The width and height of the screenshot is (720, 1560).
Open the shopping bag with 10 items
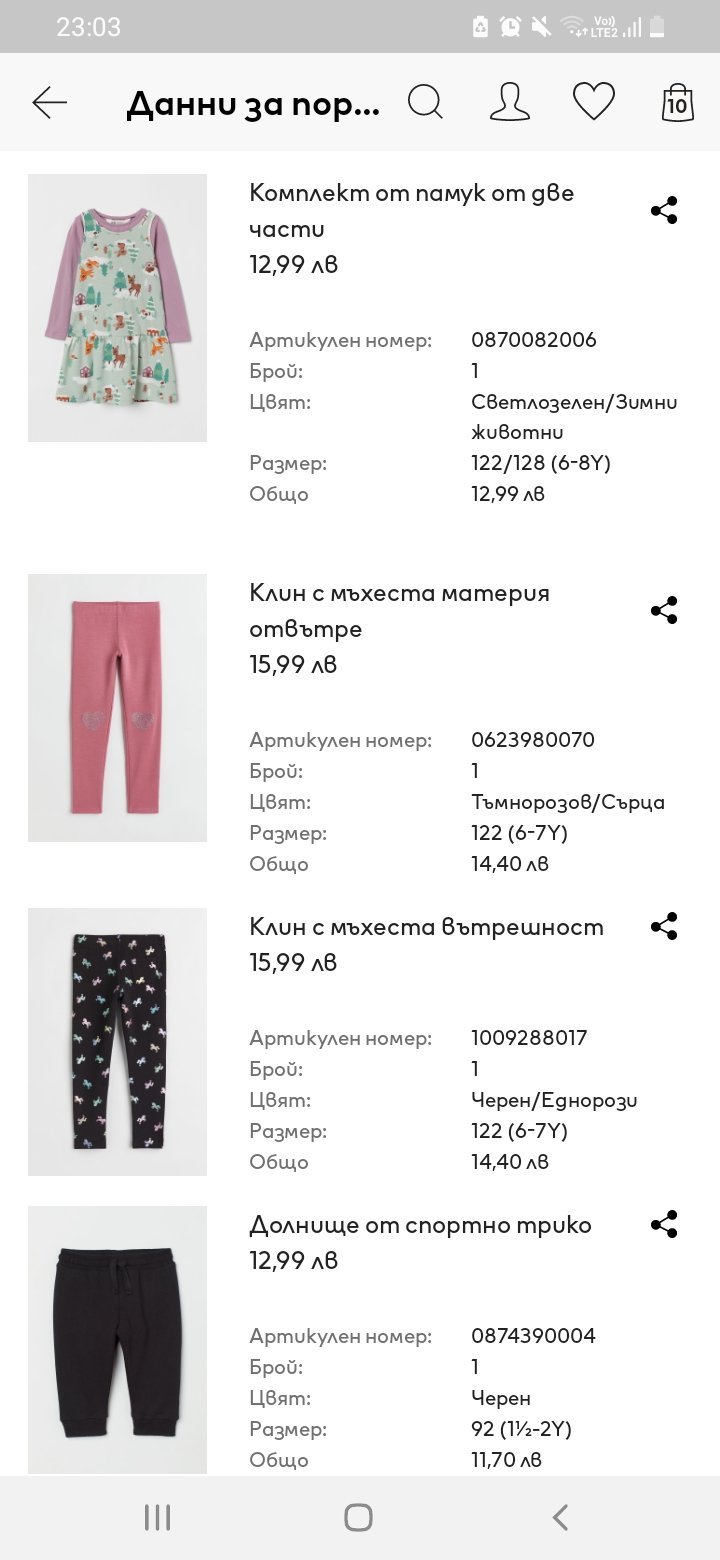[678, 102]
